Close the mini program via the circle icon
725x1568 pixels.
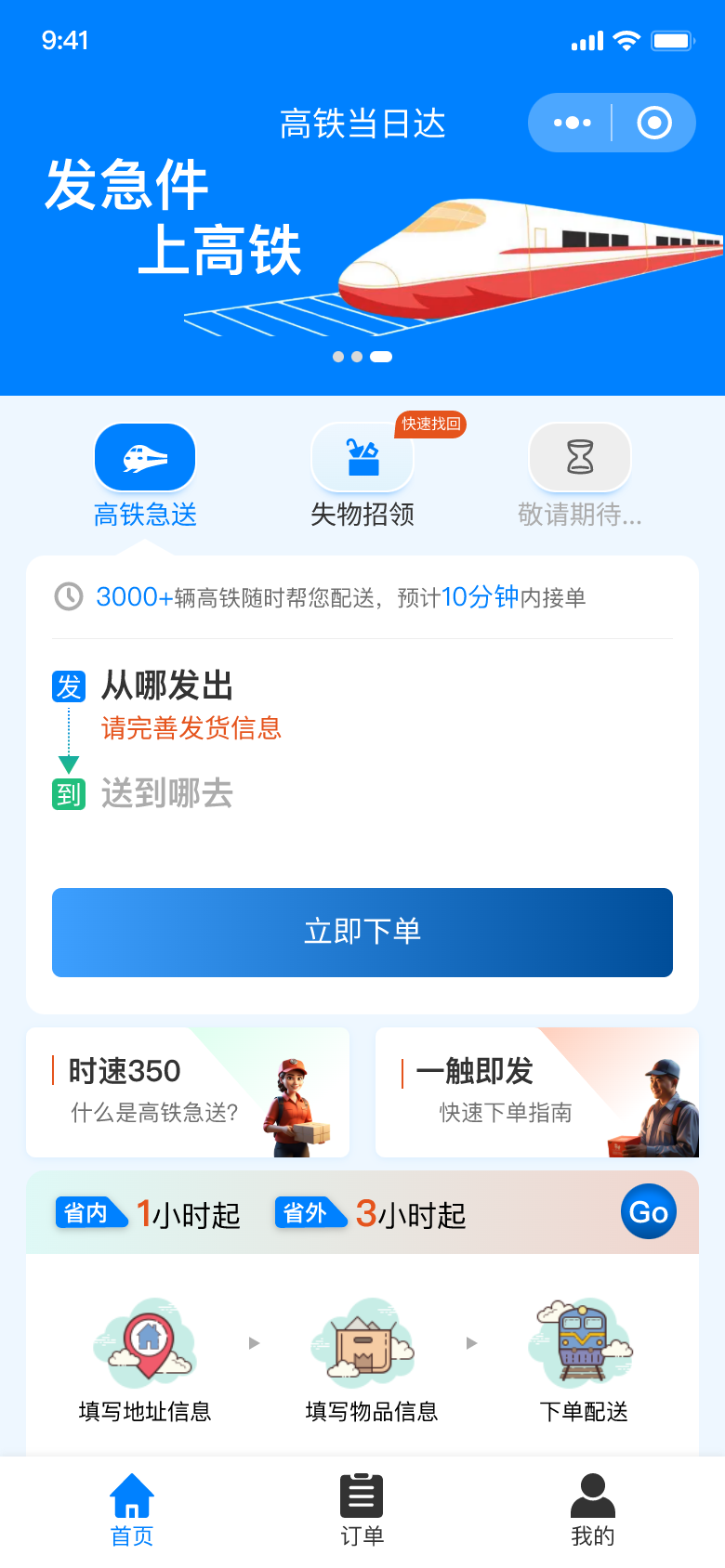[x=653, y=123]
